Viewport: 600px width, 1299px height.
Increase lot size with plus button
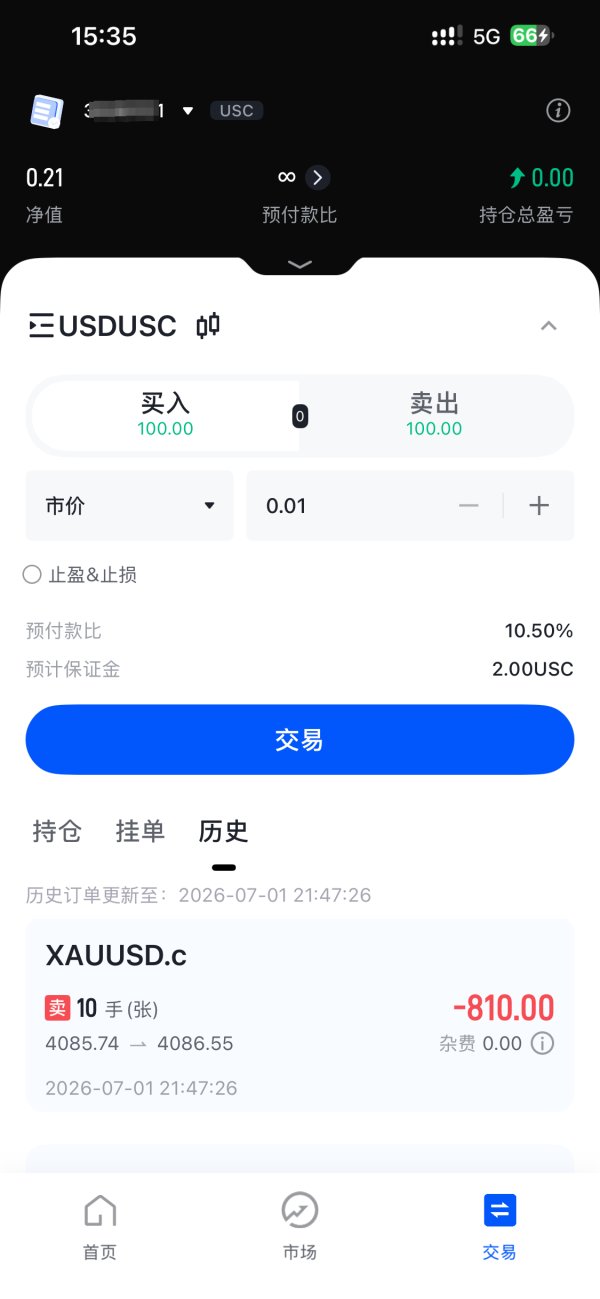[539, 506]
